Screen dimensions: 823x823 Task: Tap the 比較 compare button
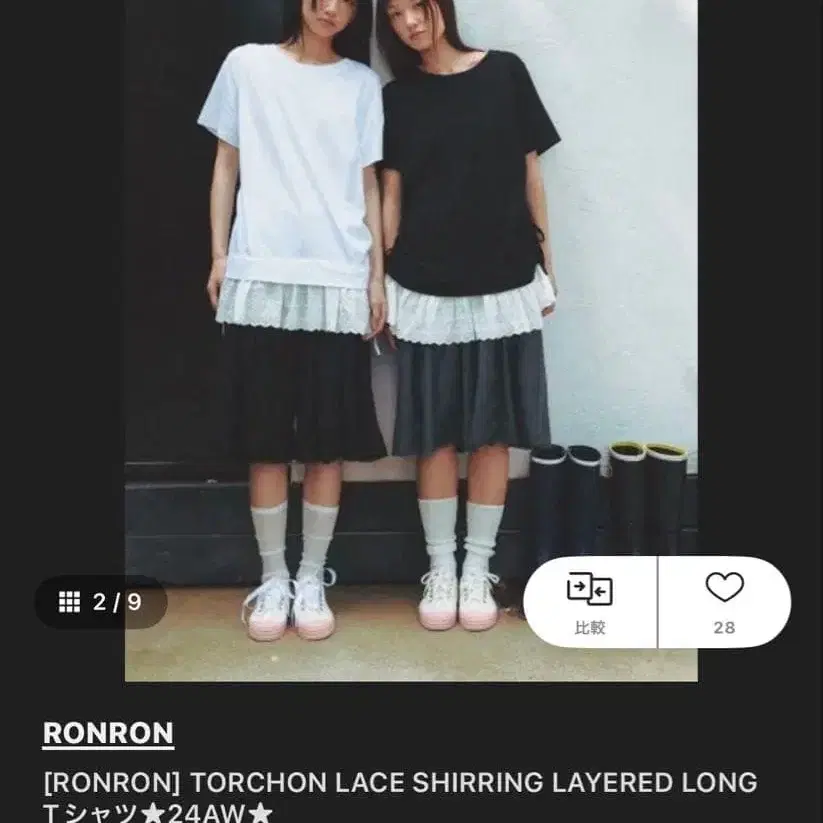pos(590,603)
